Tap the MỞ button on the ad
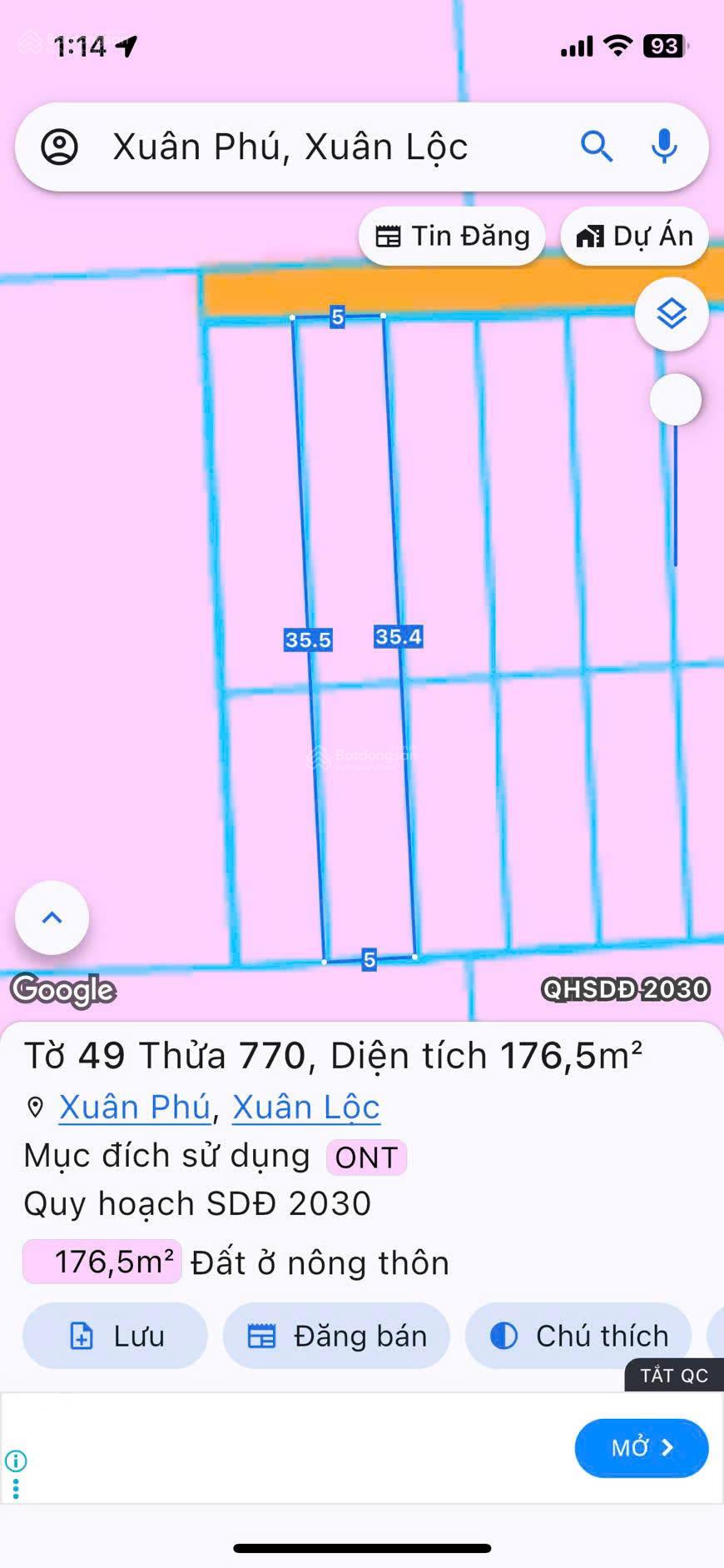 tap(641, 1447)
